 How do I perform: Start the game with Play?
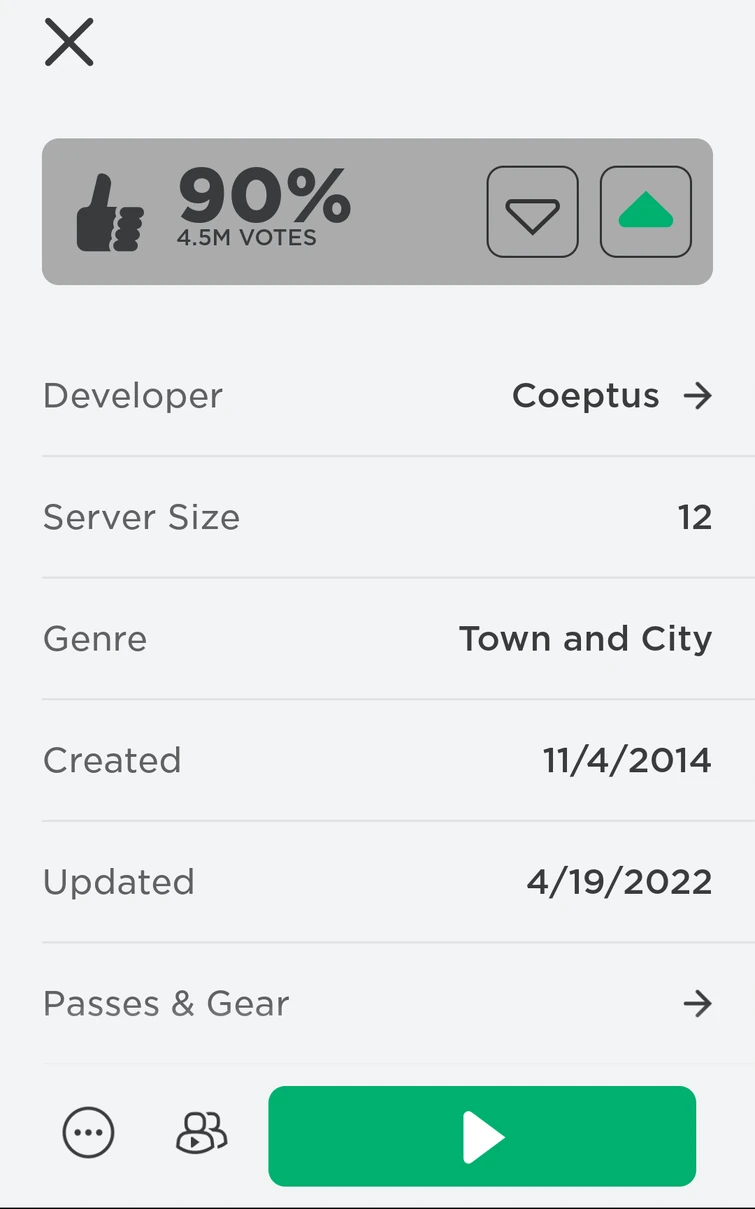tap(482, 1136)
